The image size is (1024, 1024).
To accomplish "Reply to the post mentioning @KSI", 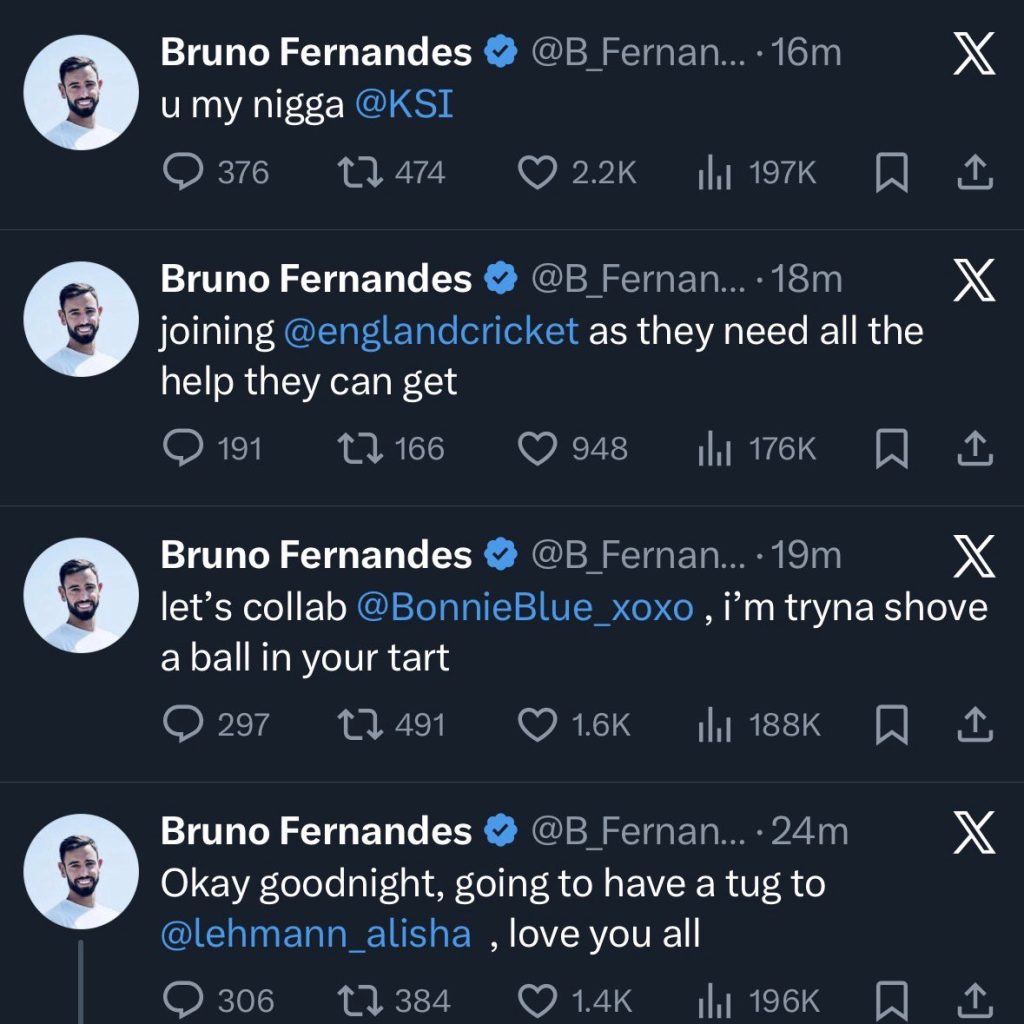I will pos(183,174).
